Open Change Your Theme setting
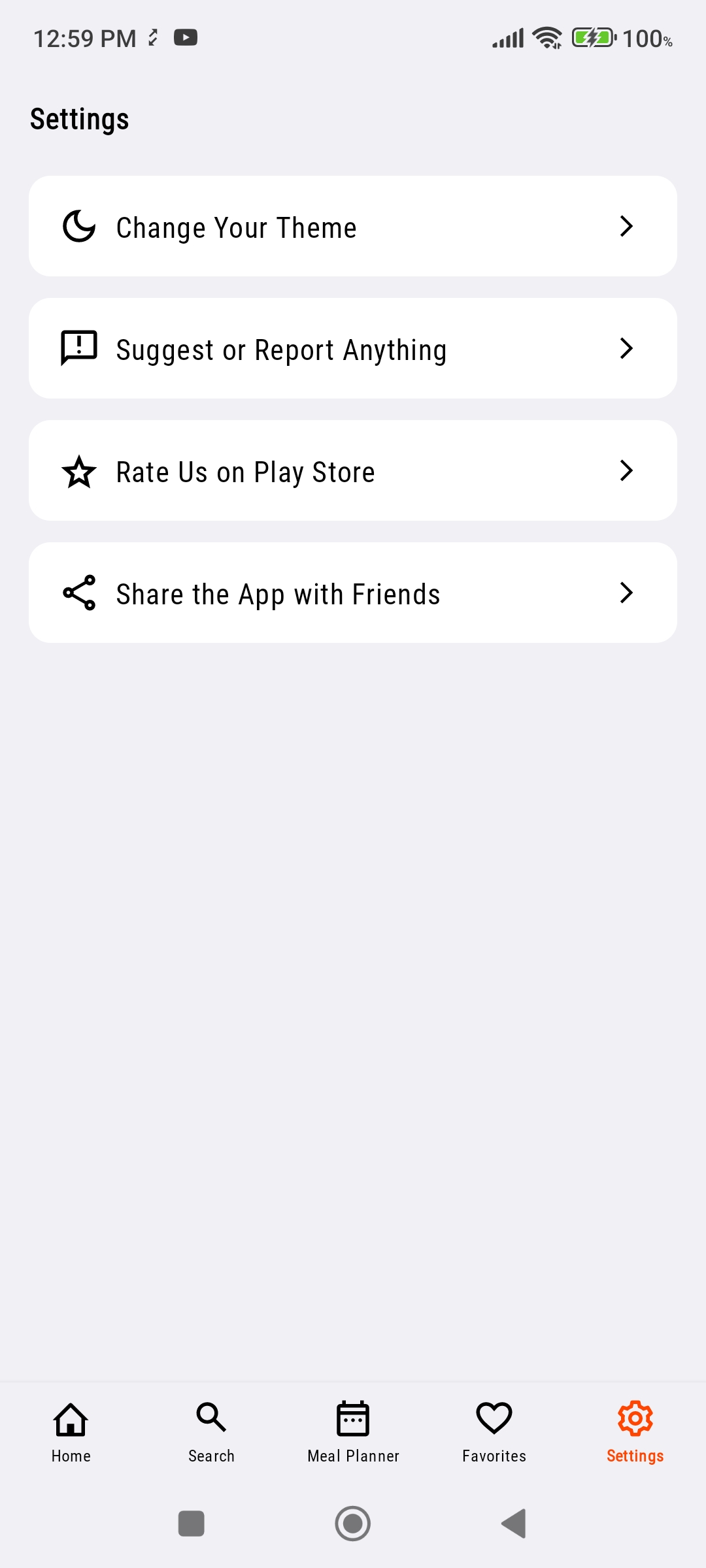Screen dimensions: 706x1568 click(x=353, y=226)
